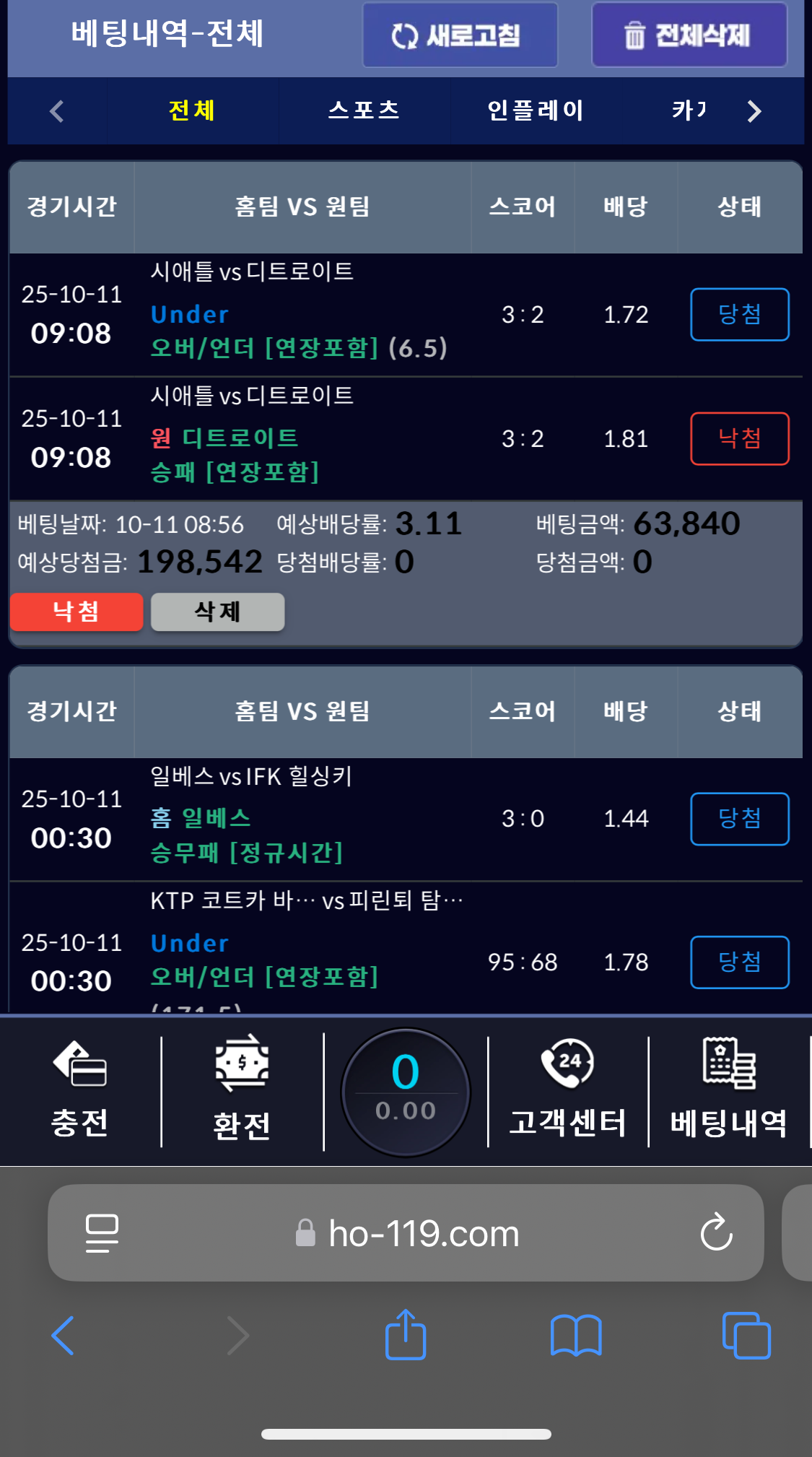The height and width of the screenshot is (1457, 812).
Task: Tap the 새로고침 refresh button
Action: tap(460, 35)
